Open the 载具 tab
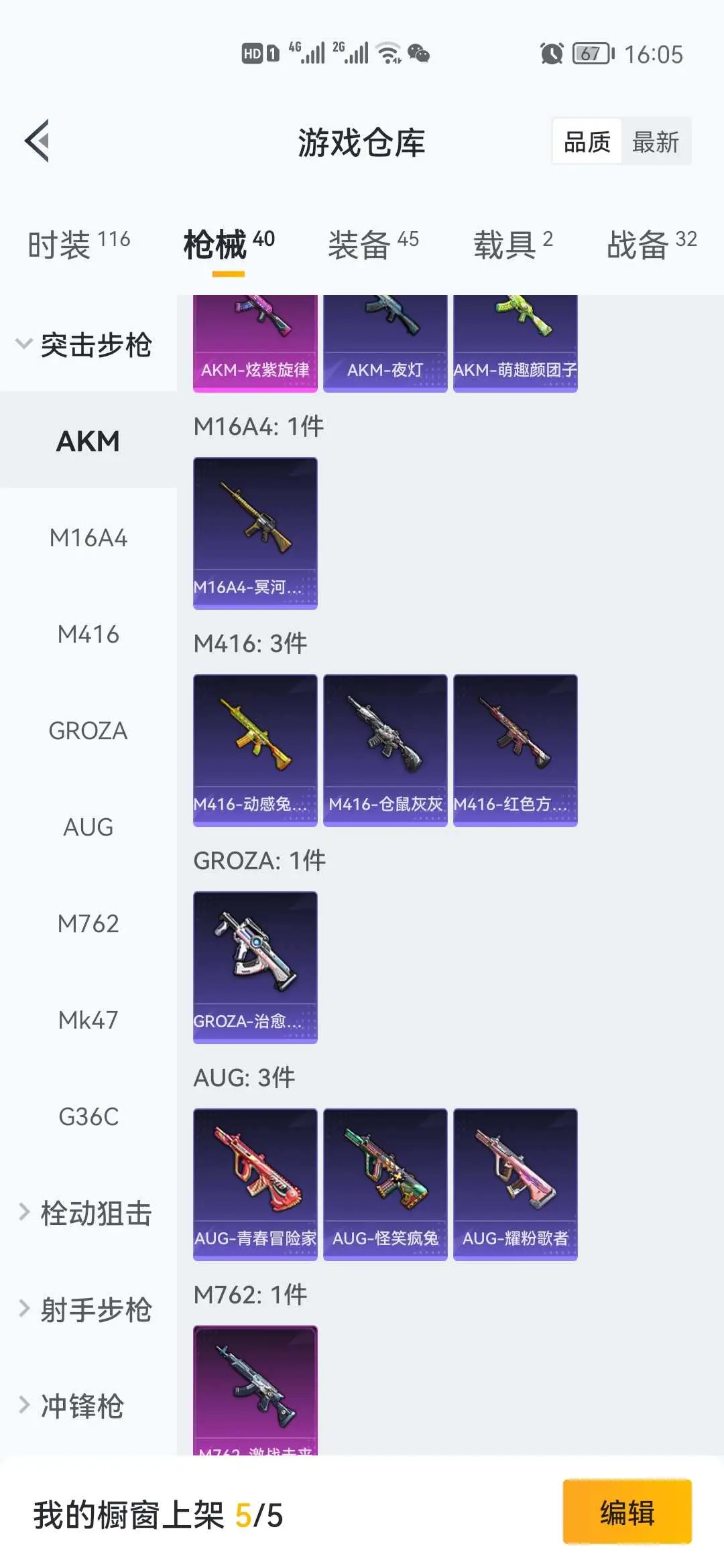The width and height of the screenshot is (724, 1568). point(514,244)
